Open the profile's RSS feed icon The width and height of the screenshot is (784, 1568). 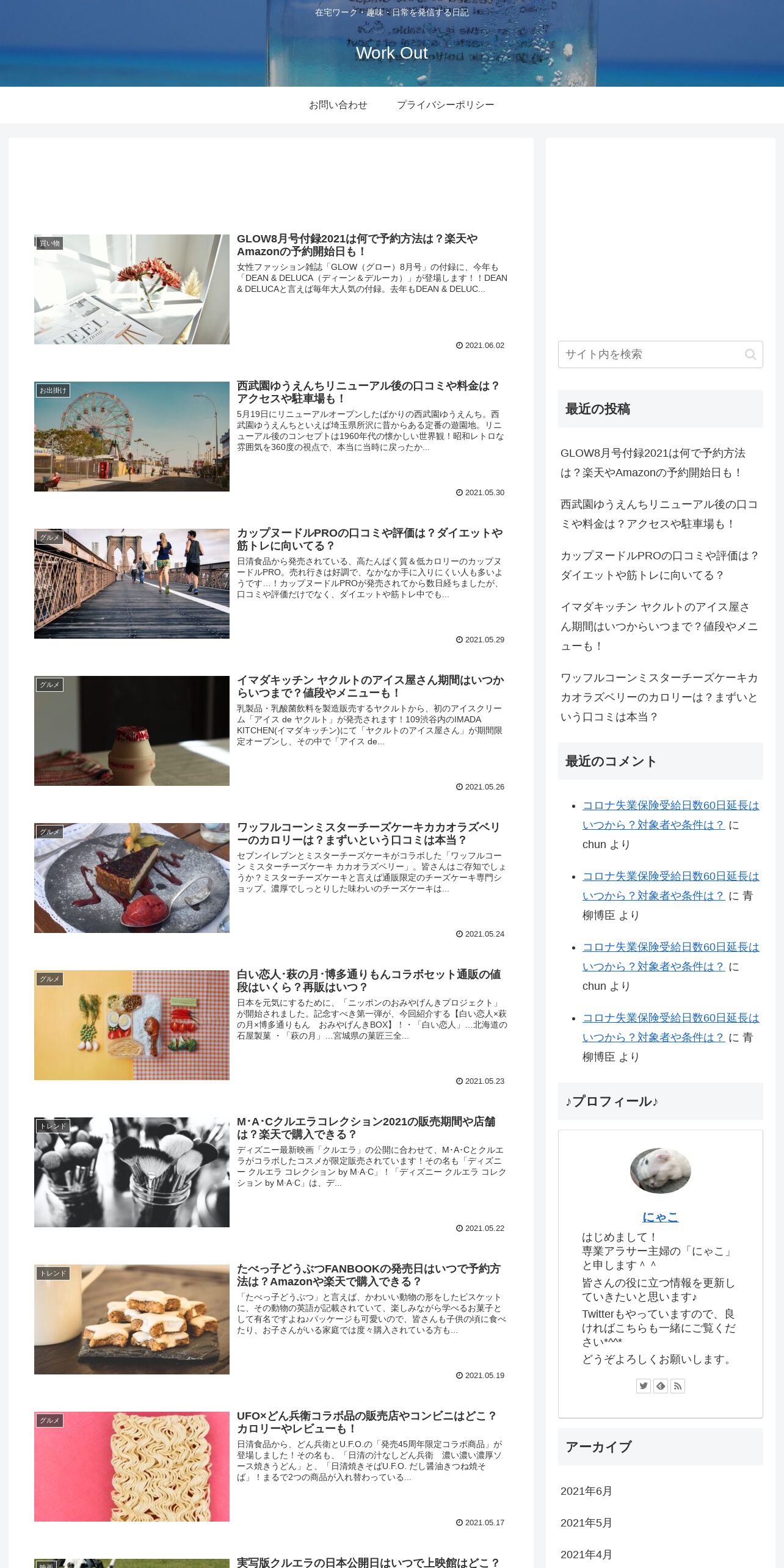point(677,1386)
